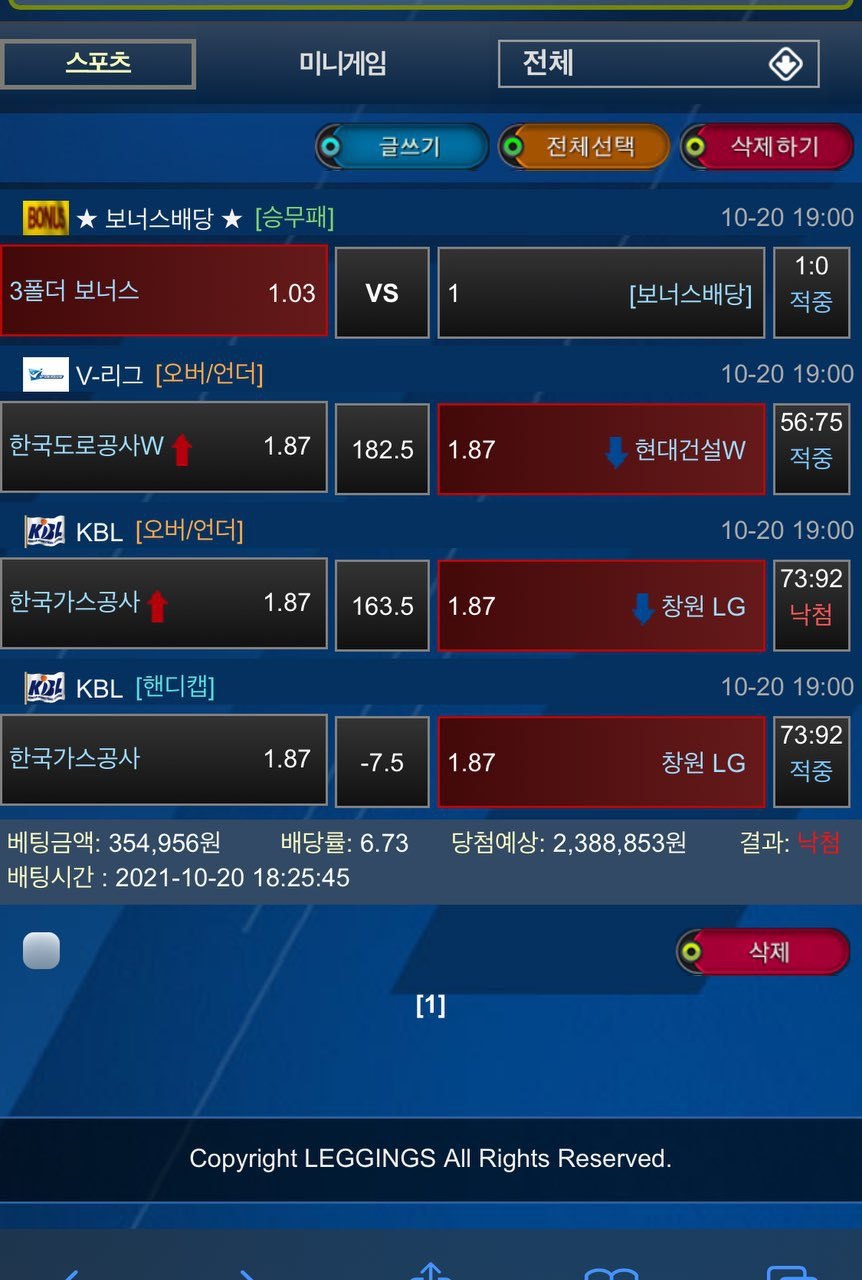Select all with 전체선택 button
Image resolution: width=862 pixels, height=1280 pixels.
click(x=584, y=147)
